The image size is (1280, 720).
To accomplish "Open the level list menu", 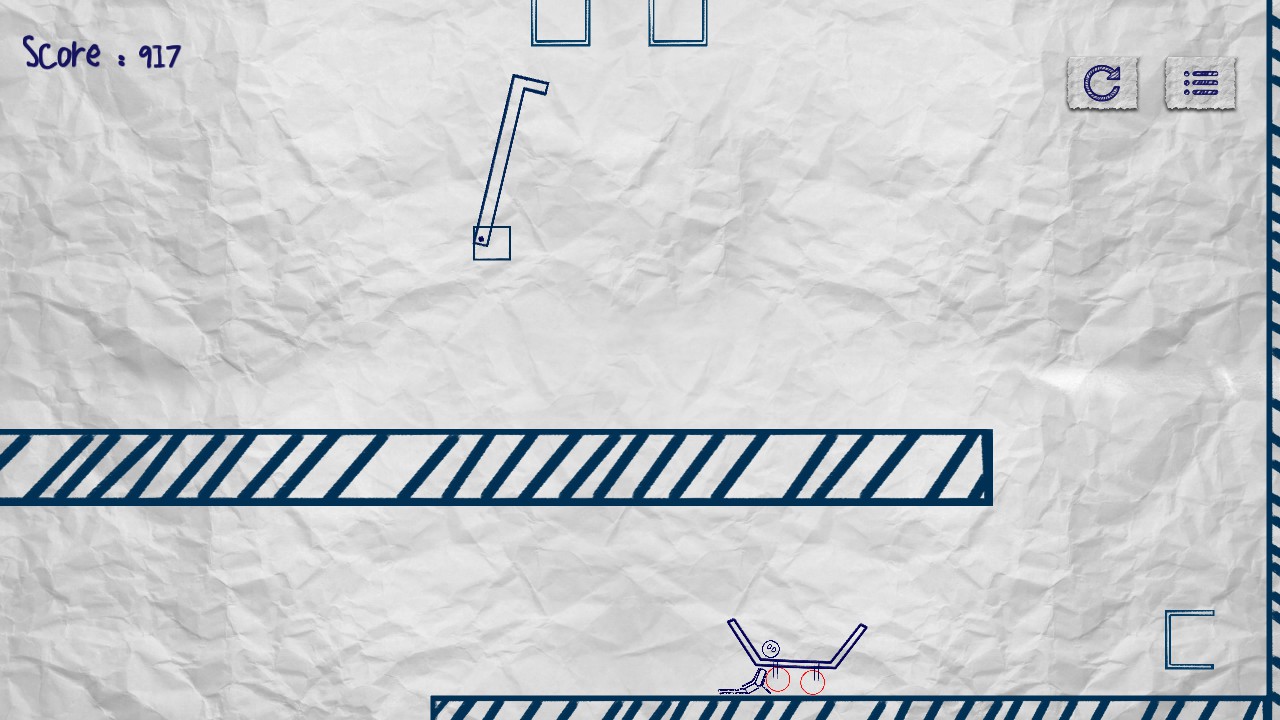I will point(1200,84).
